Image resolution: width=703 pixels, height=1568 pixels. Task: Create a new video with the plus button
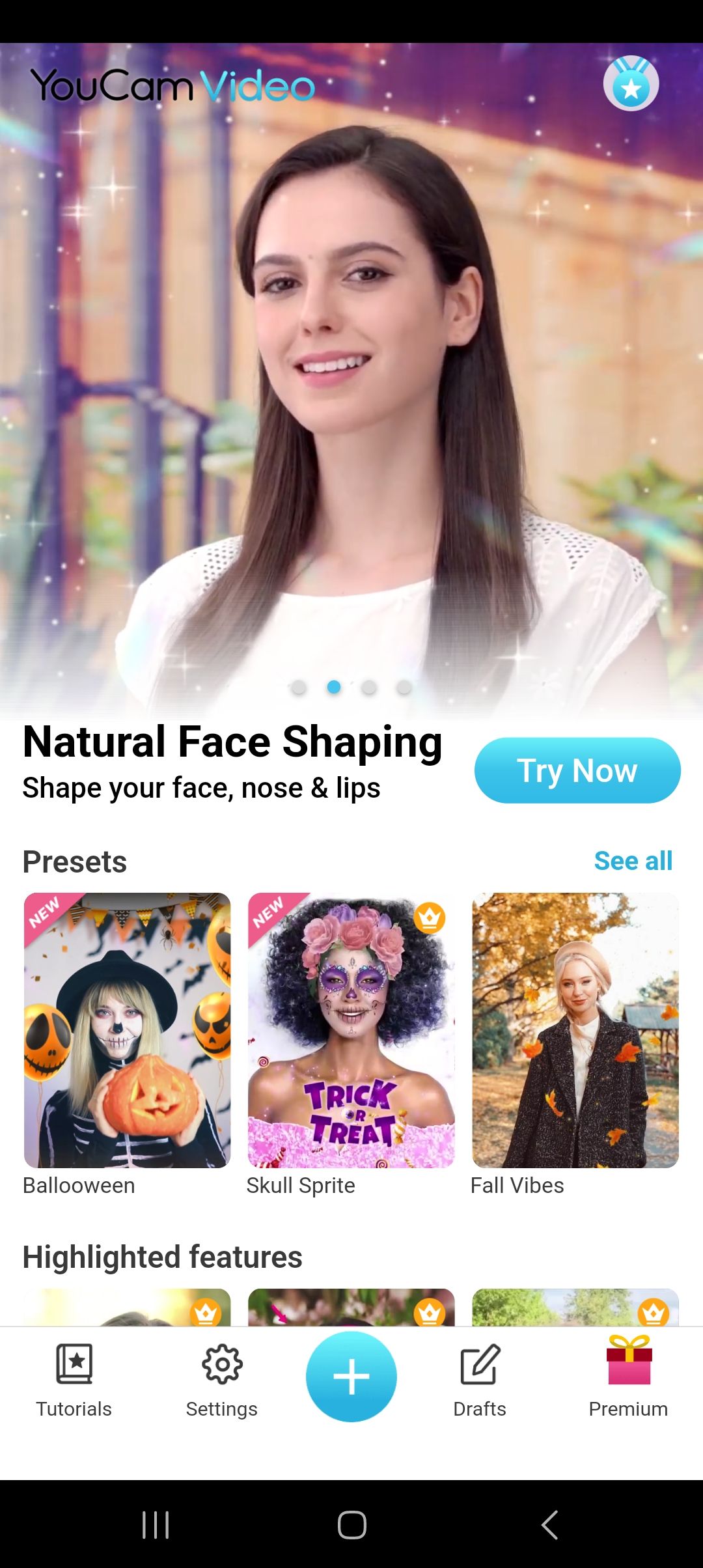(x=351, y=1377)
